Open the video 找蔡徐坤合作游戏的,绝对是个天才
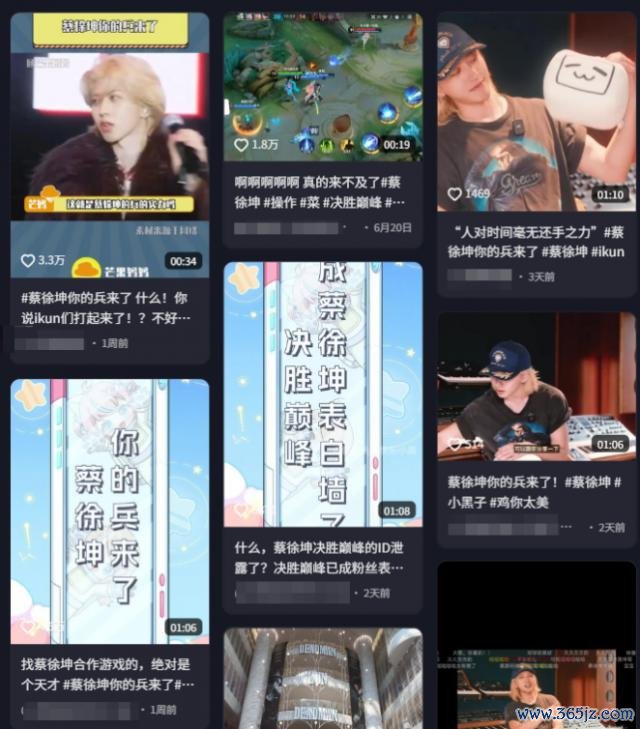The image size is (640, 729). point(110,510)
